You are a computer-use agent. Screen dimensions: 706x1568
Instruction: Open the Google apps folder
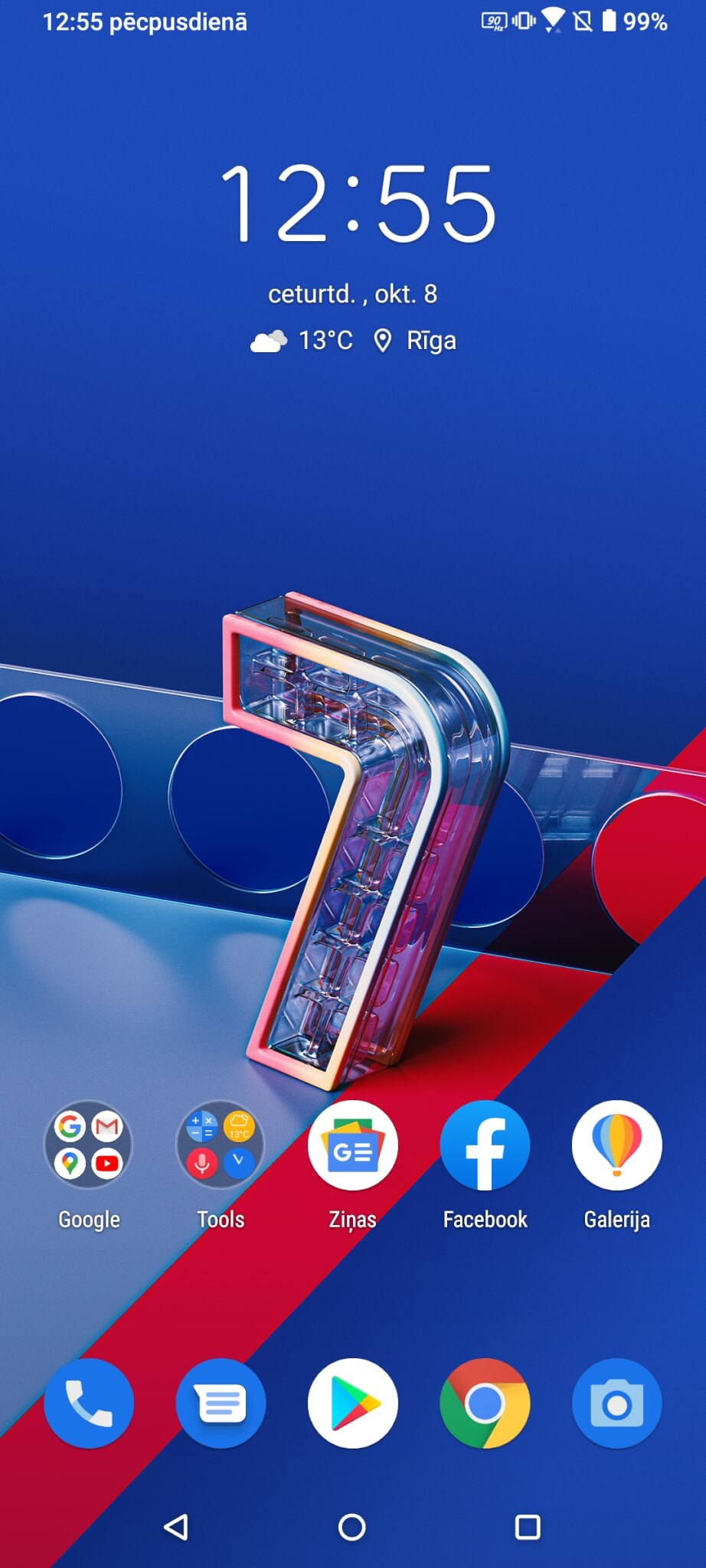pos(89,1145)
